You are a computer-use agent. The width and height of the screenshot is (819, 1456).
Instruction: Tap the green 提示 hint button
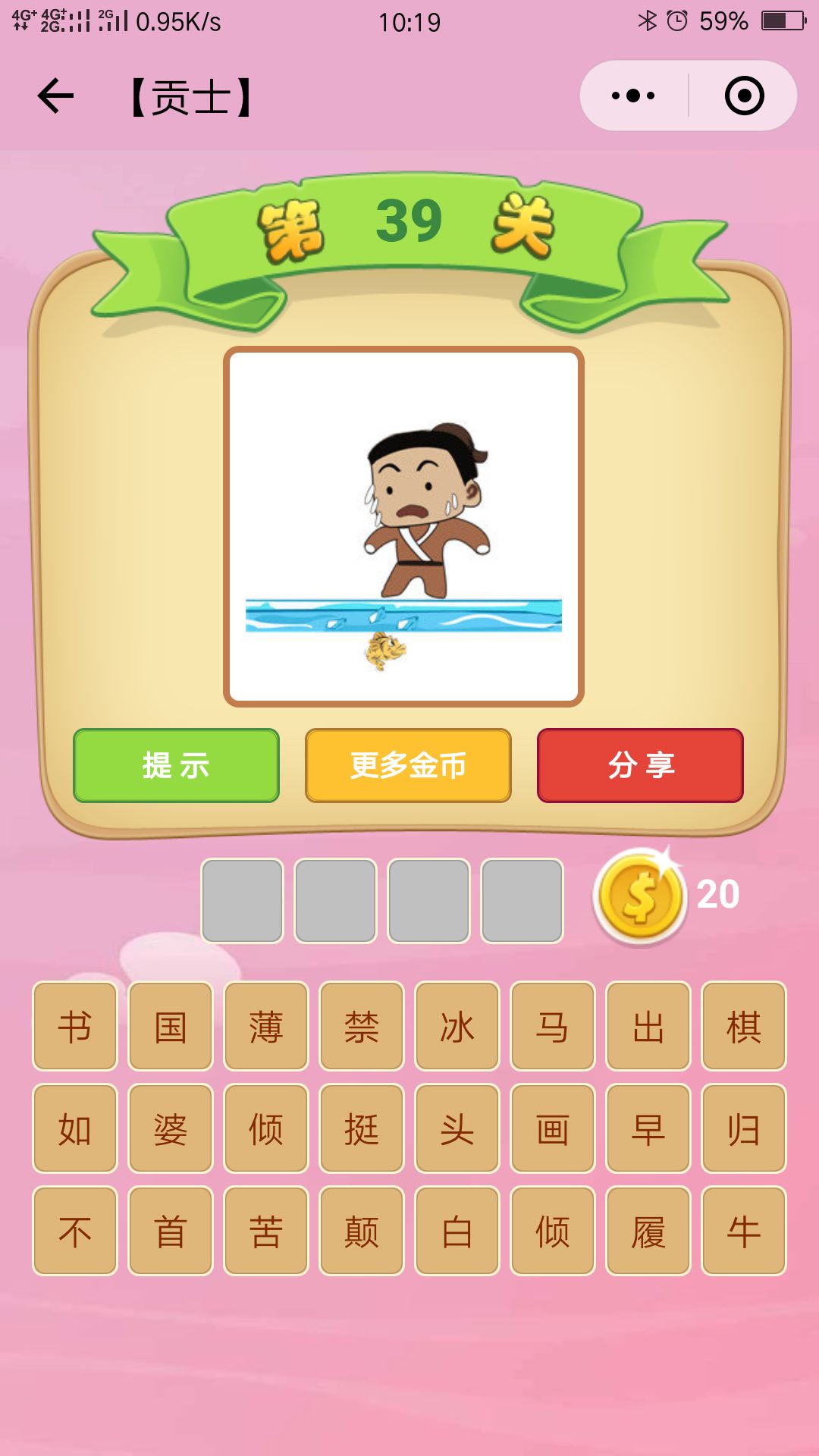coord(176,765)
